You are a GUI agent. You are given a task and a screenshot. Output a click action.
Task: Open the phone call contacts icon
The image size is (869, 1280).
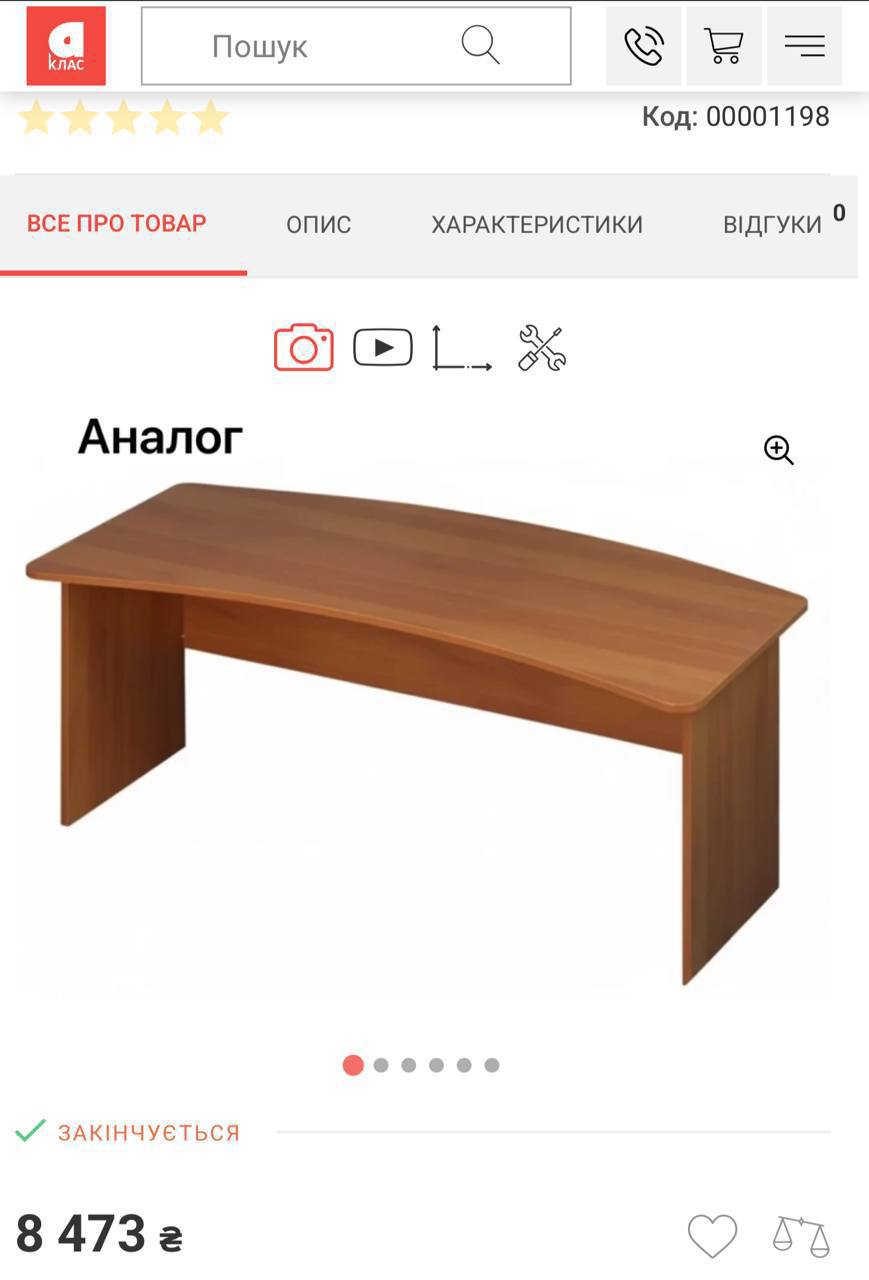pyautogui.click(x=643, y=46)
